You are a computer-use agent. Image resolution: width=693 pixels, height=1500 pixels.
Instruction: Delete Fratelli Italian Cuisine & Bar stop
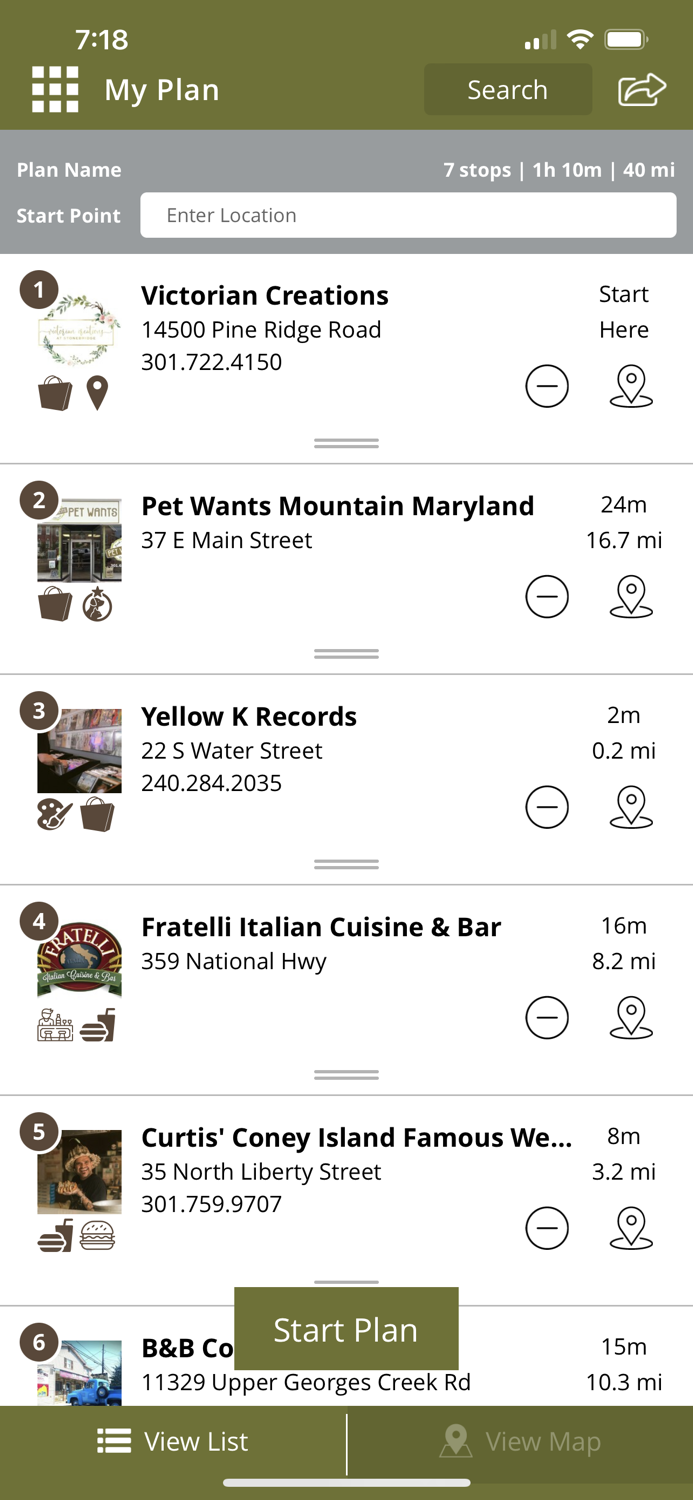point(547,1018)
